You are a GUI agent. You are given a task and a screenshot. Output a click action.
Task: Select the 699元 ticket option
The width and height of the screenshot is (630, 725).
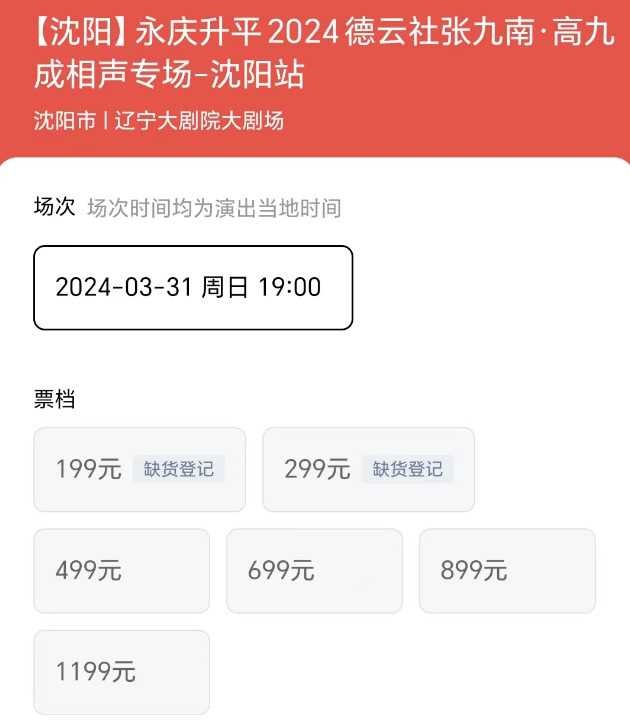(x=314, y=571)
